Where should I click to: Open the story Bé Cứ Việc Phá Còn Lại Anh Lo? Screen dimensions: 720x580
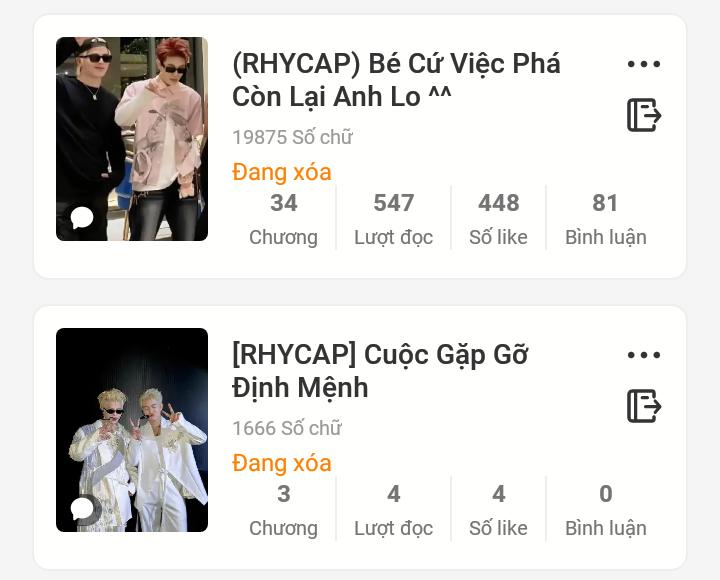(396, 80)
